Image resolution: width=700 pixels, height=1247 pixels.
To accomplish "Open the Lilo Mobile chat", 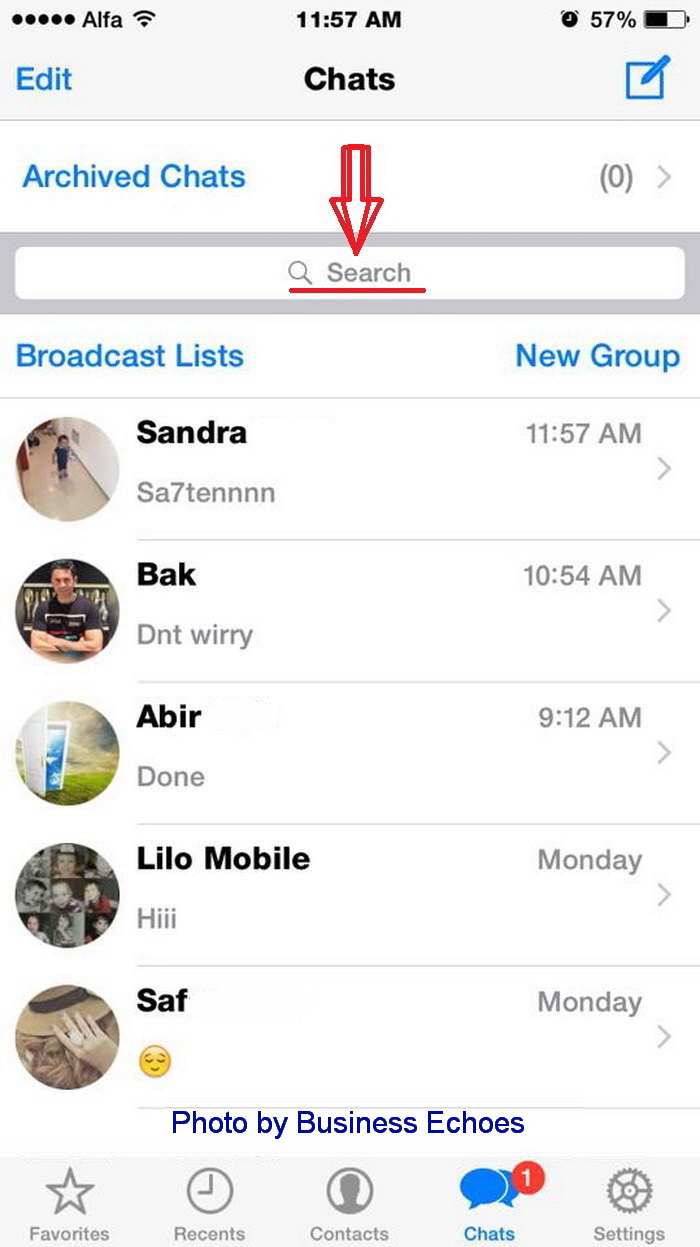I will point(350,895).
